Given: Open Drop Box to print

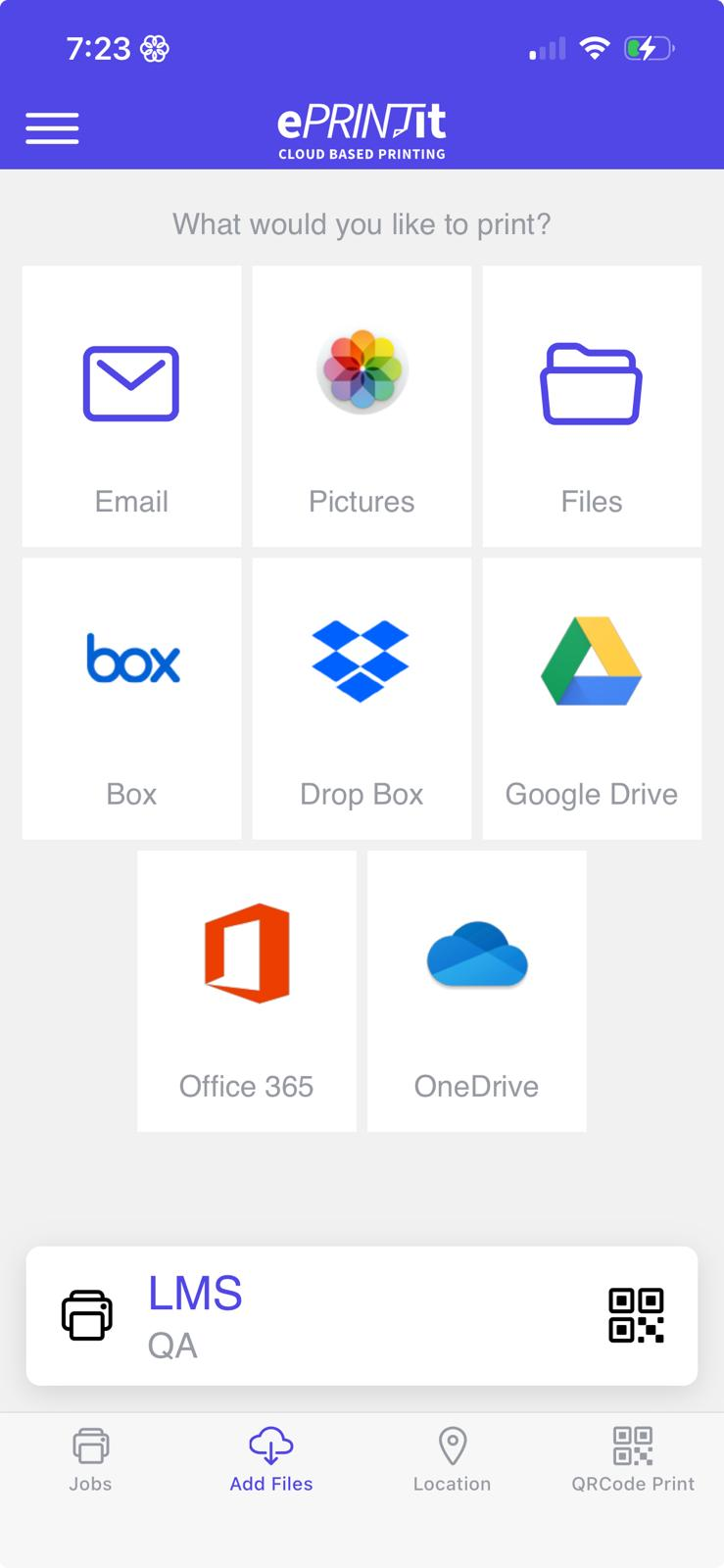Looking at the screenshot, I should 362,698.
